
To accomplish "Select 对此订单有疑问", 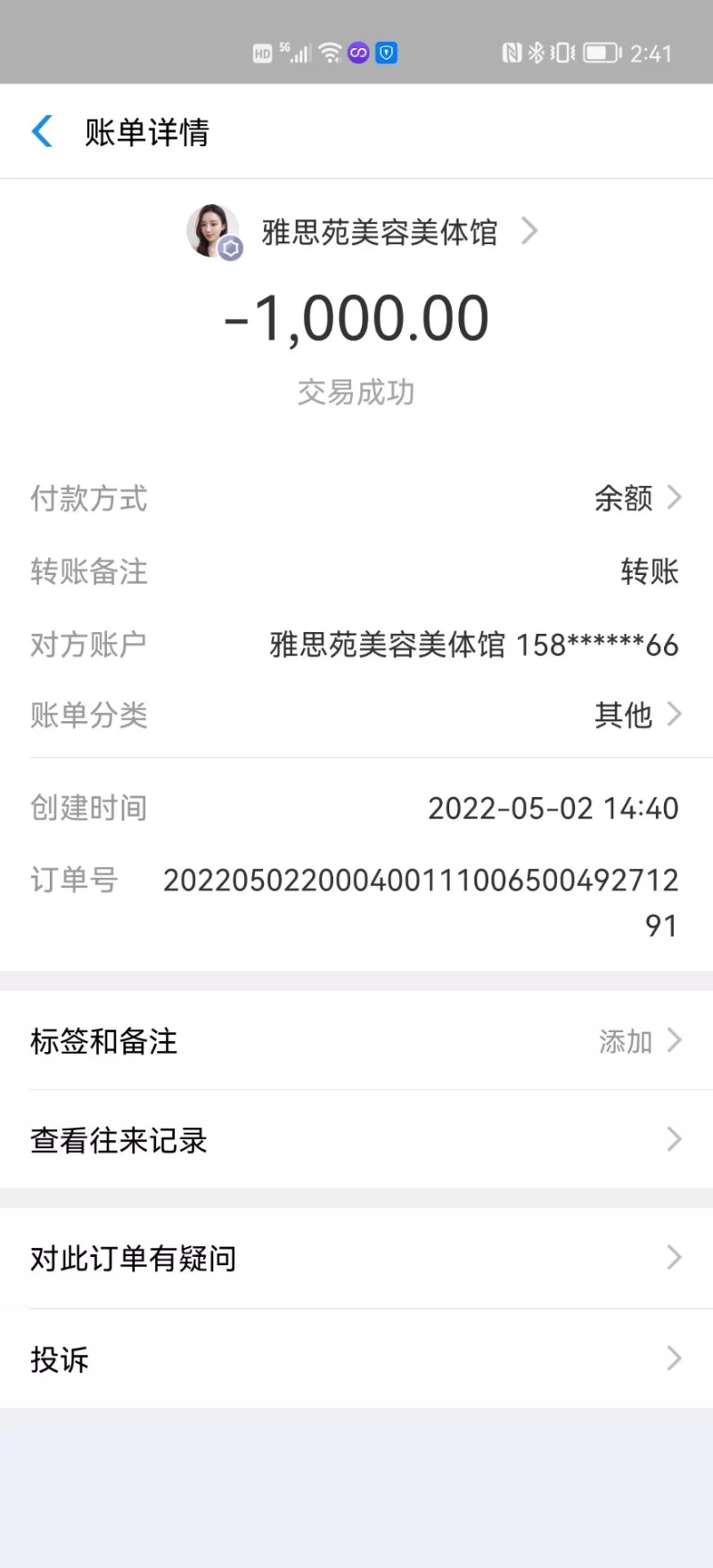I will (356, 1259).
